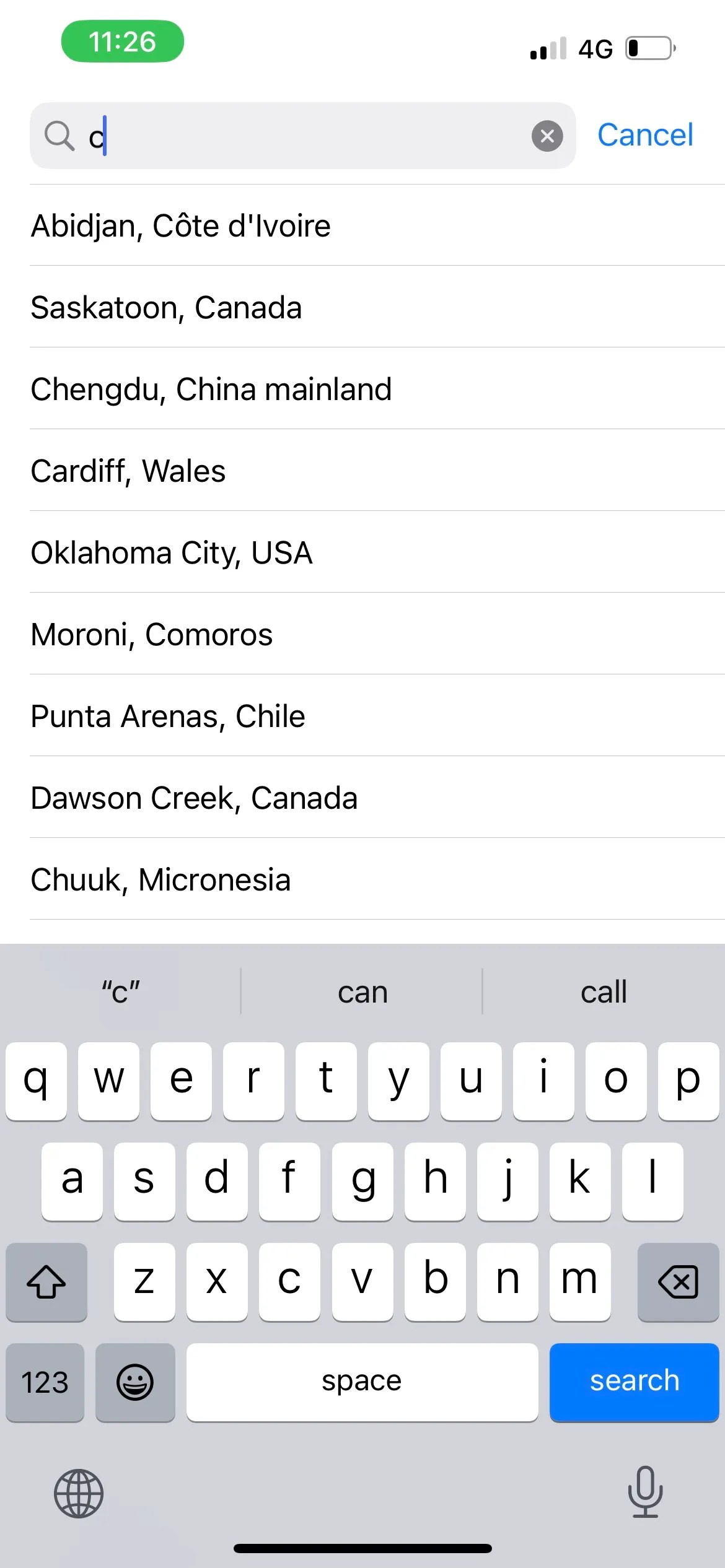Select the predictive suggestion 'can'
This screenshot has height=1568, width=725.
[362, 991]
